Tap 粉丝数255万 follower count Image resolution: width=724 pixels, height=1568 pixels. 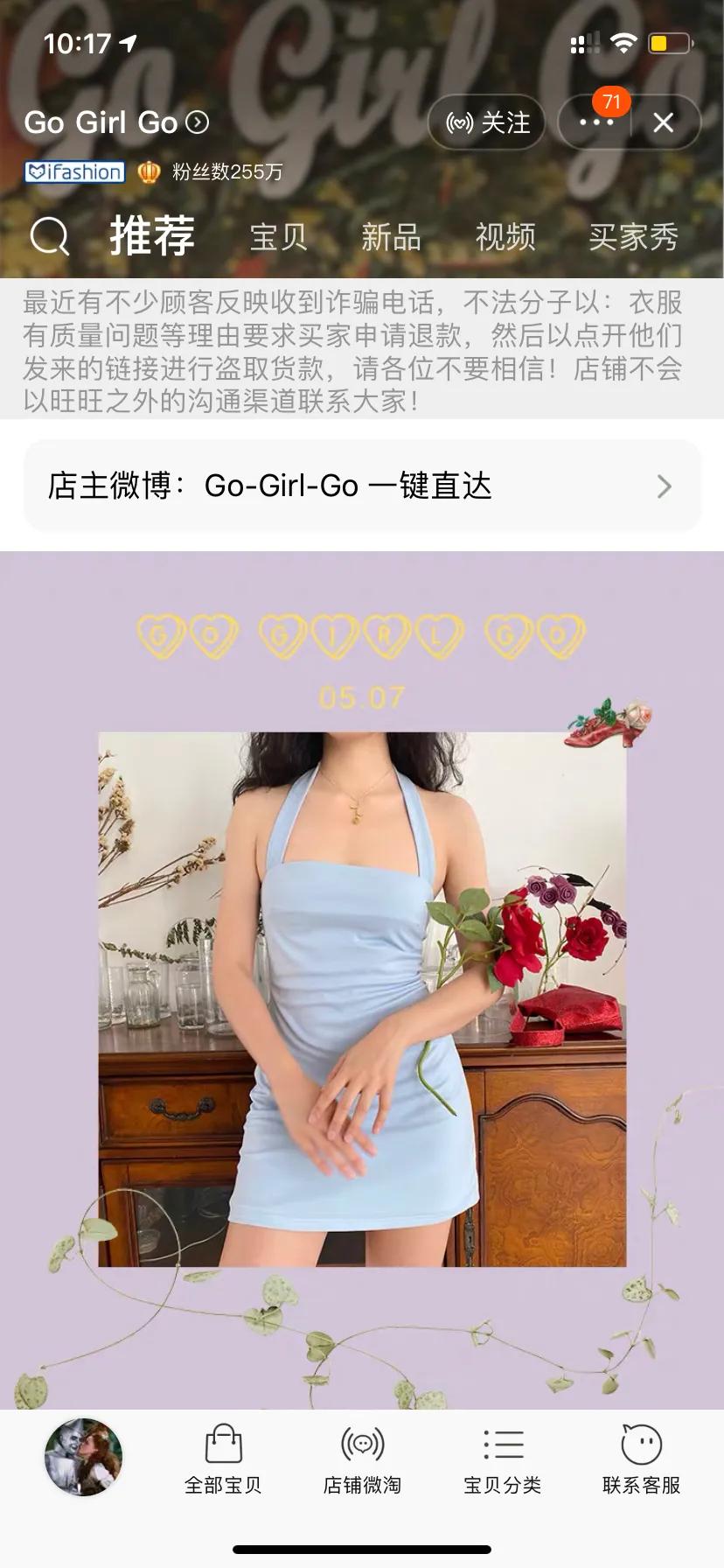(223, 171)
